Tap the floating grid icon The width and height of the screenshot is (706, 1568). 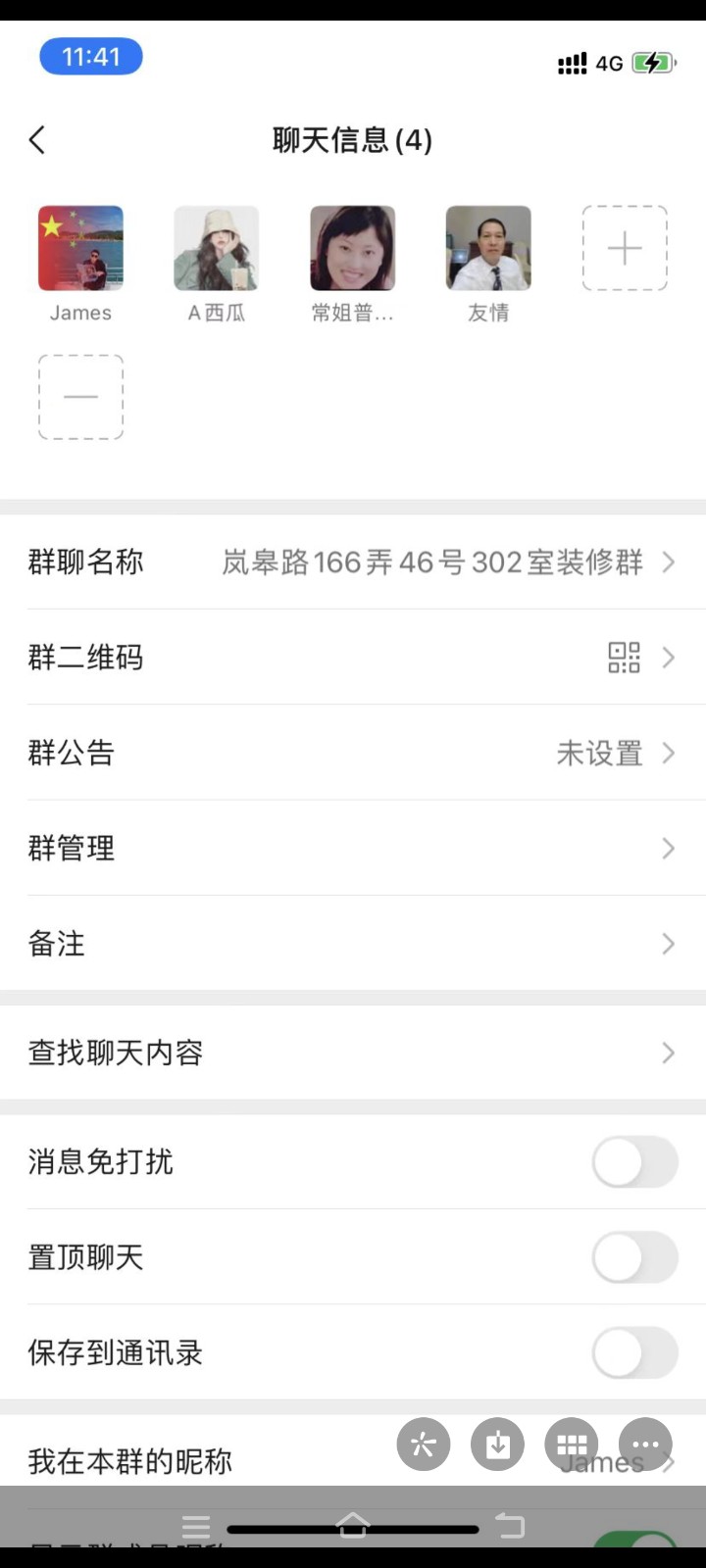(x=572, y=1445)
